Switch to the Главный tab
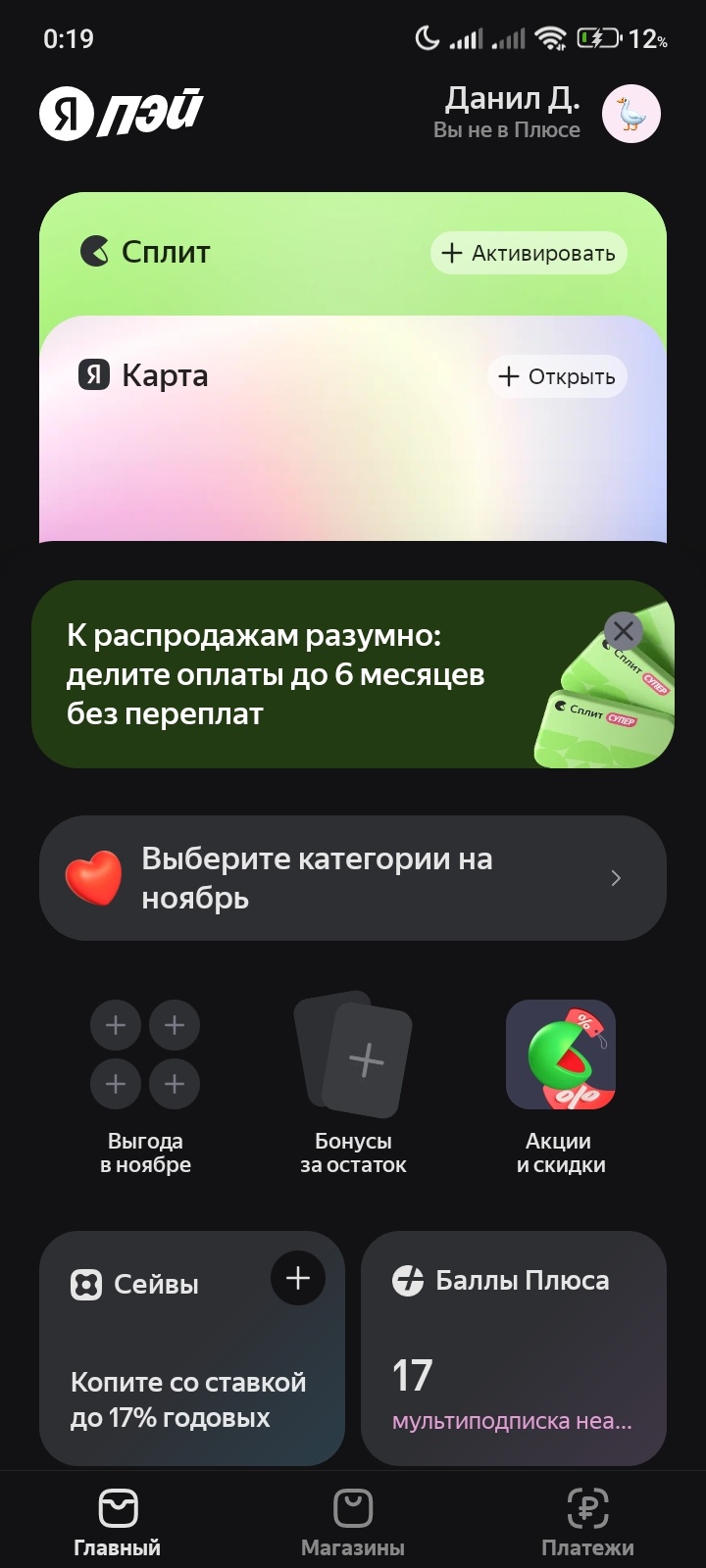 [118, 1523]
